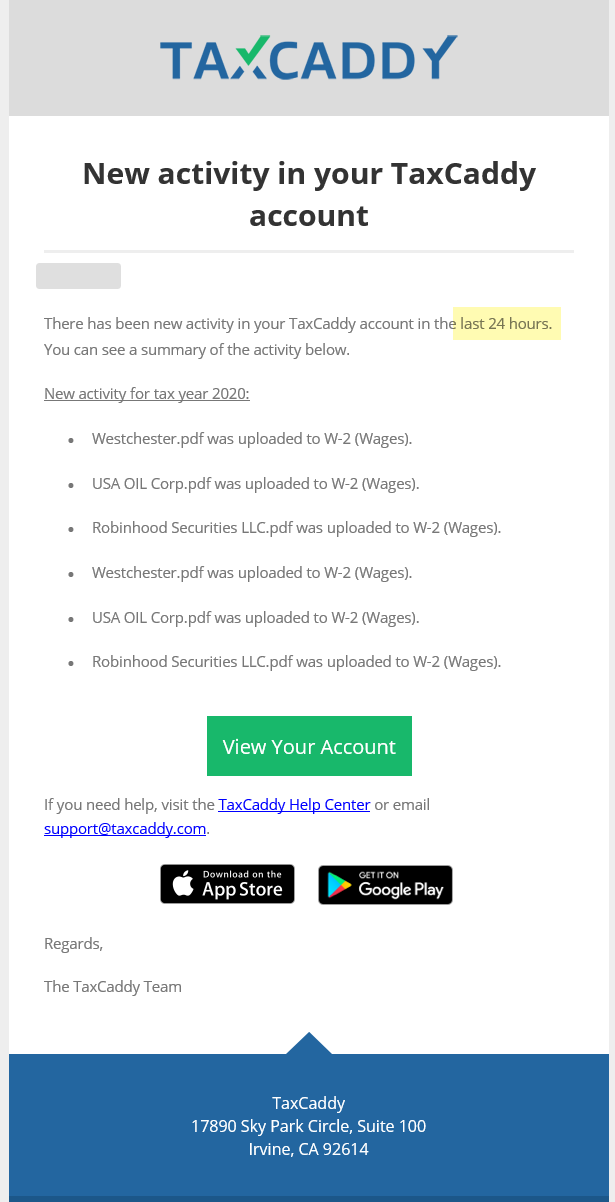
Task: Open the TaxCaddy Help Center link
Action: [294, 804]
